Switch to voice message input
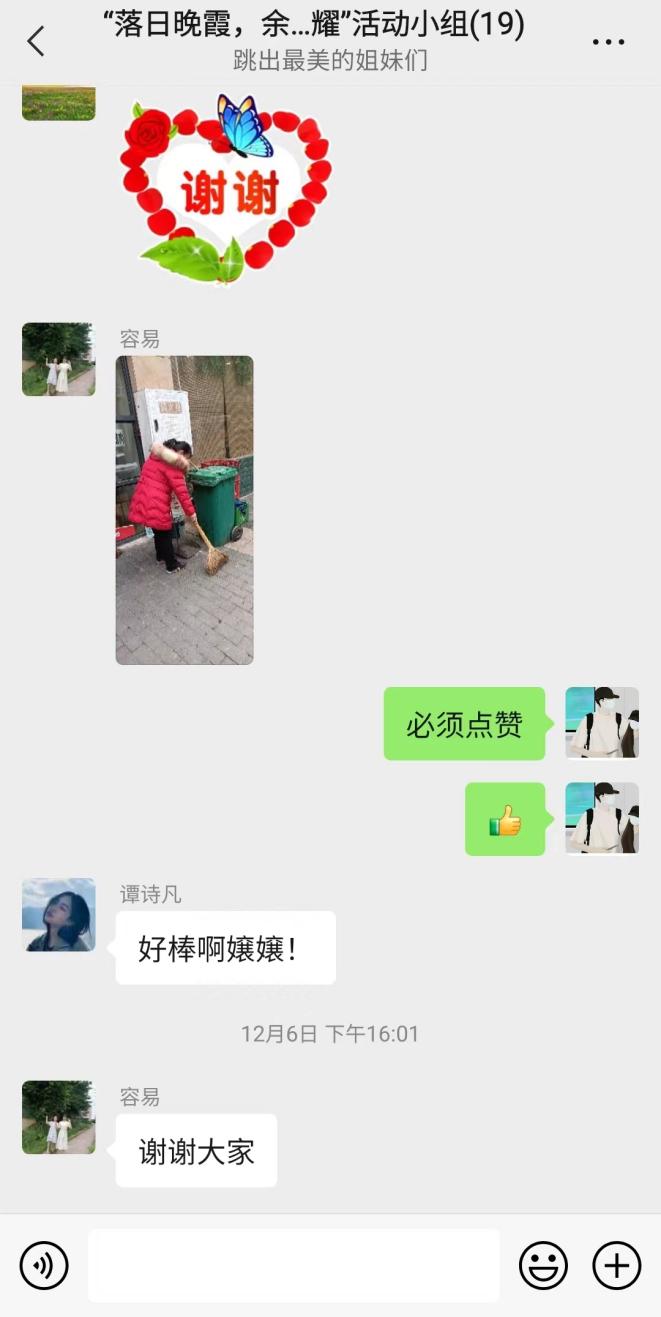 tap(44, 1265)
